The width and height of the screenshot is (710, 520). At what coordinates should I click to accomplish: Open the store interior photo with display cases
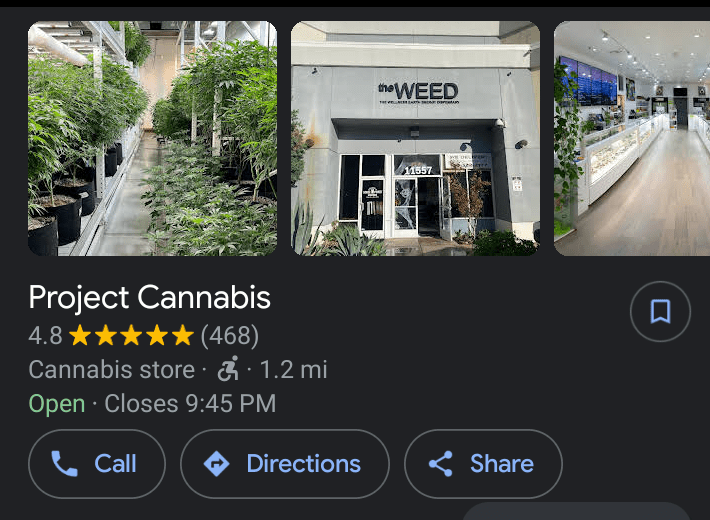631,138
